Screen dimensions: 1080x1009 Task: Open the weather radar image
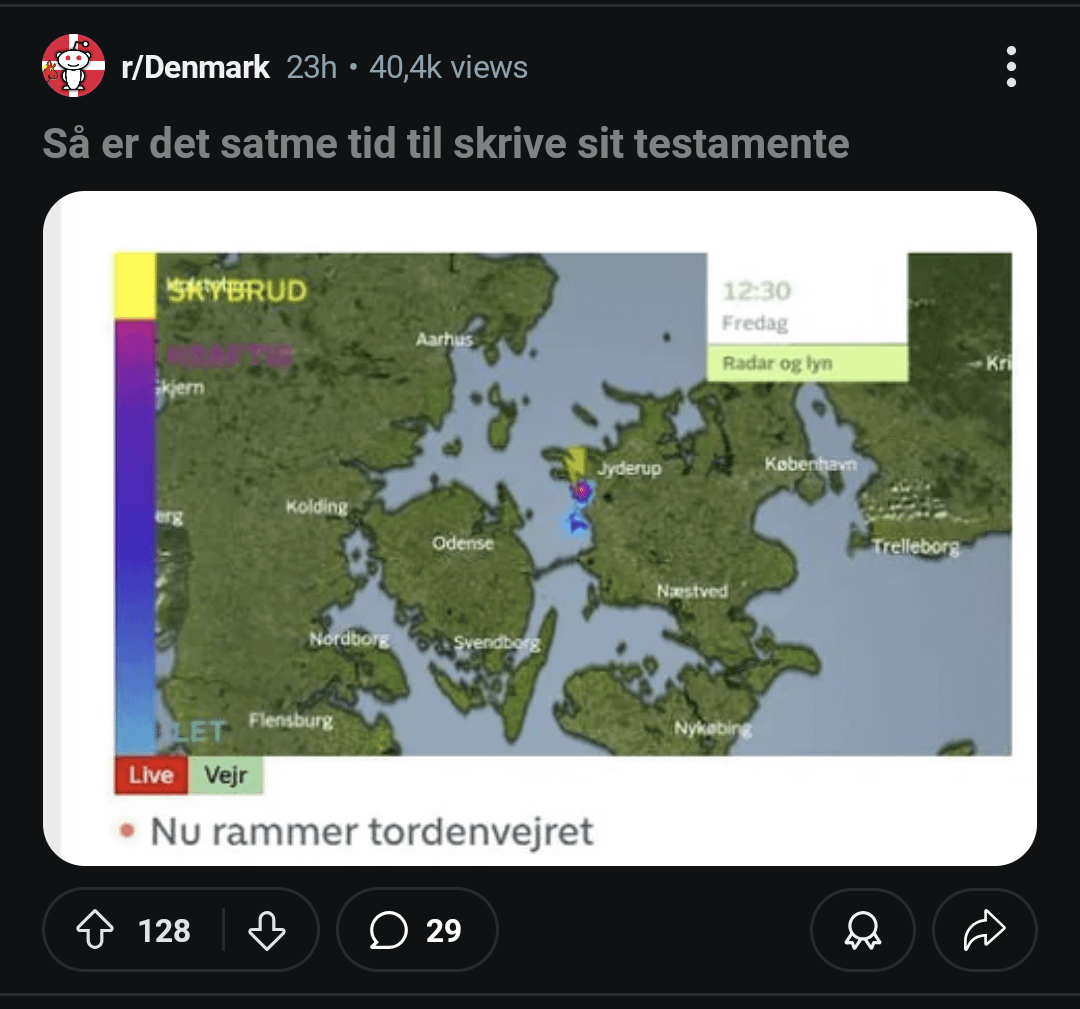point(539,527)
